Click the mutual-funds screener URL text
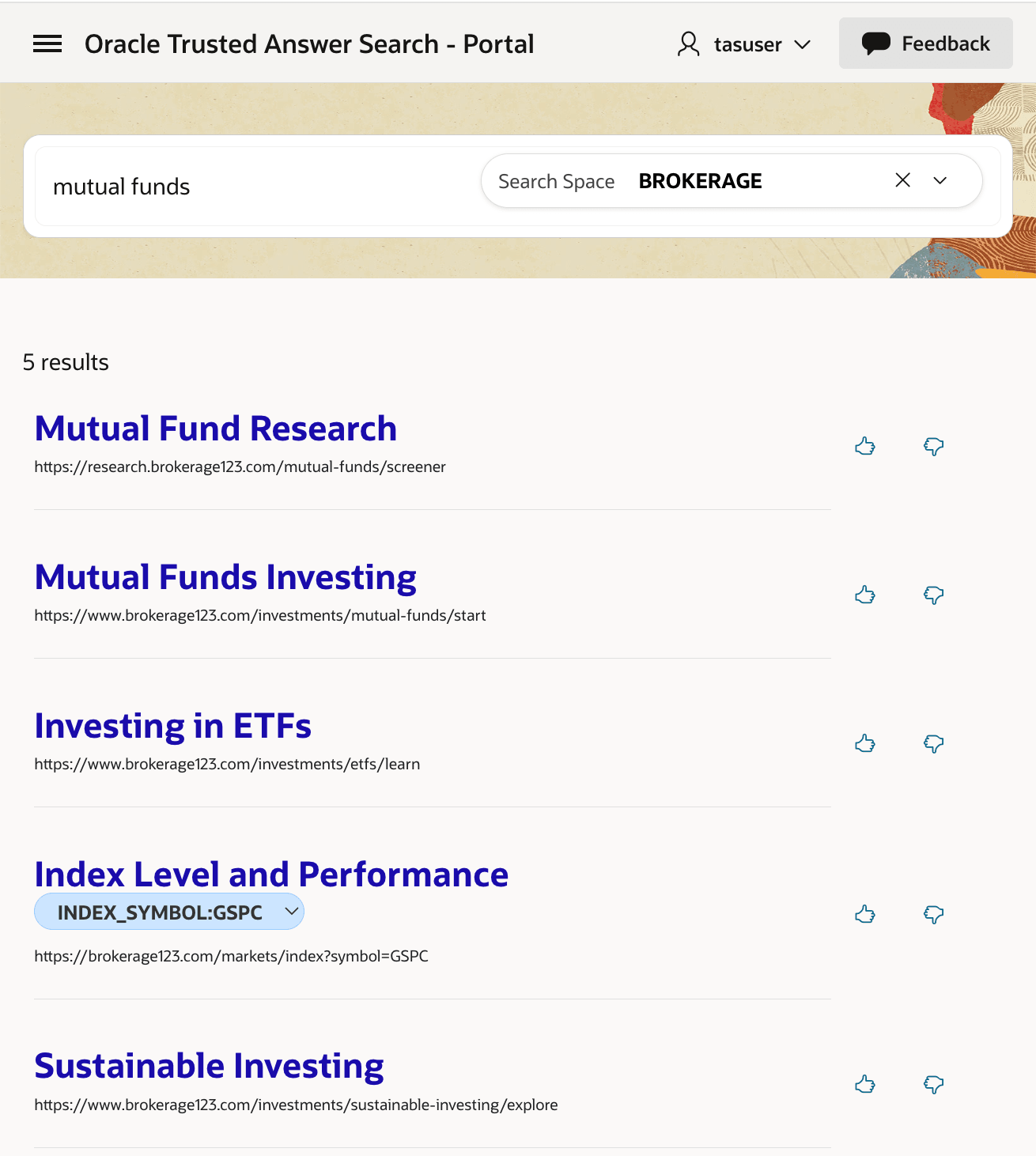 pyautogui.click(x=240, y=467)
